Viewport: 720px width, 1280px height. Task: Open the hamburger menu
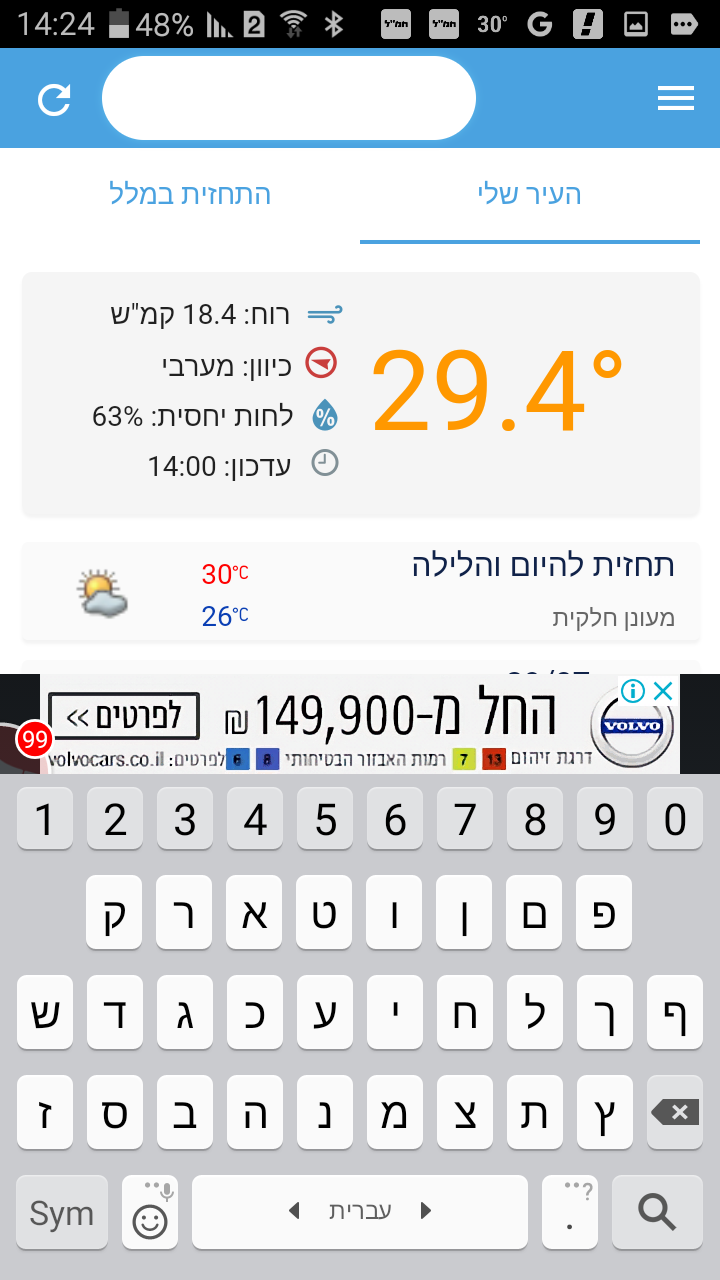(x=675, y=98)
